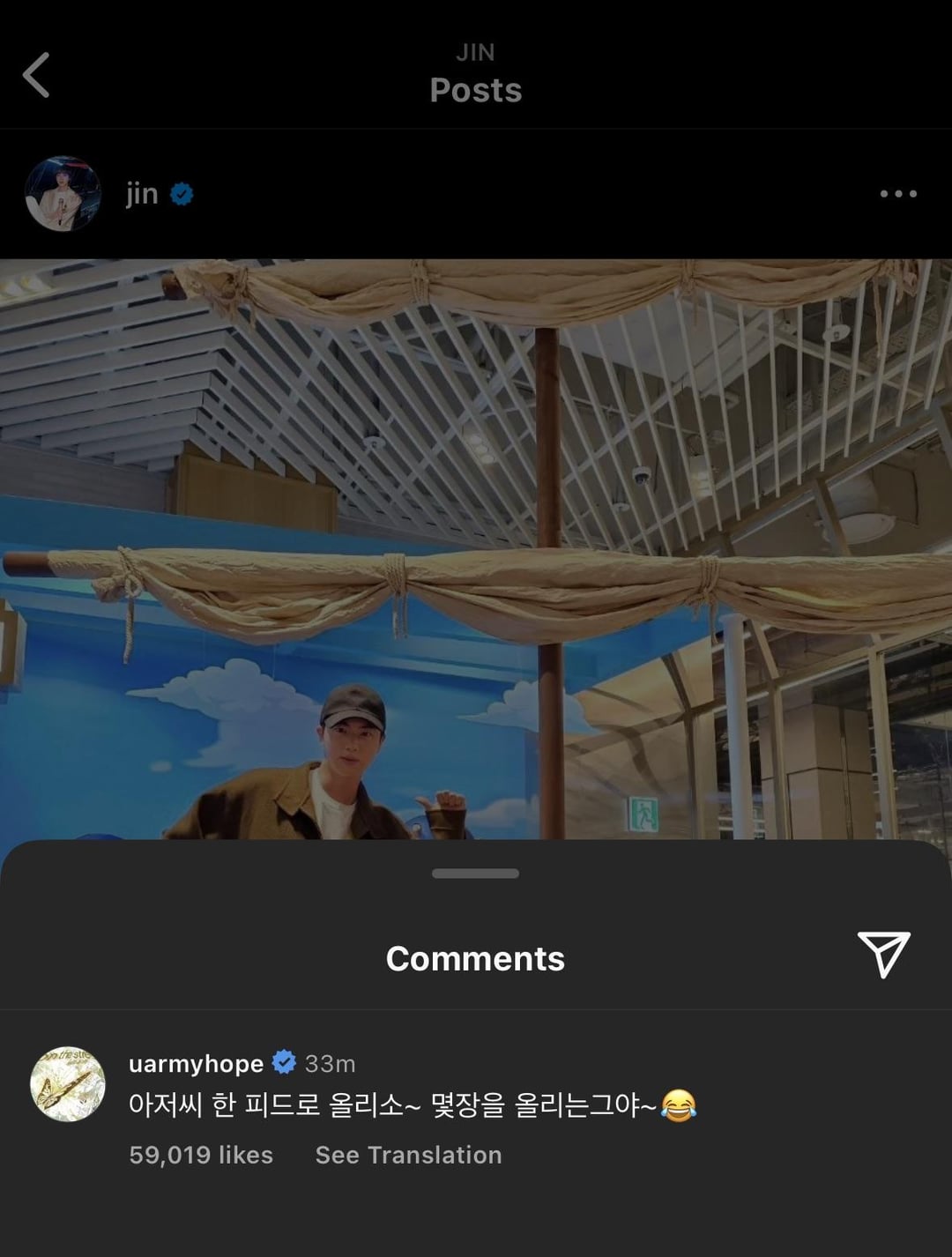Open the uarmyhope username in comments
Viewport: 952px width, 1257px height.
point(196,1064)
